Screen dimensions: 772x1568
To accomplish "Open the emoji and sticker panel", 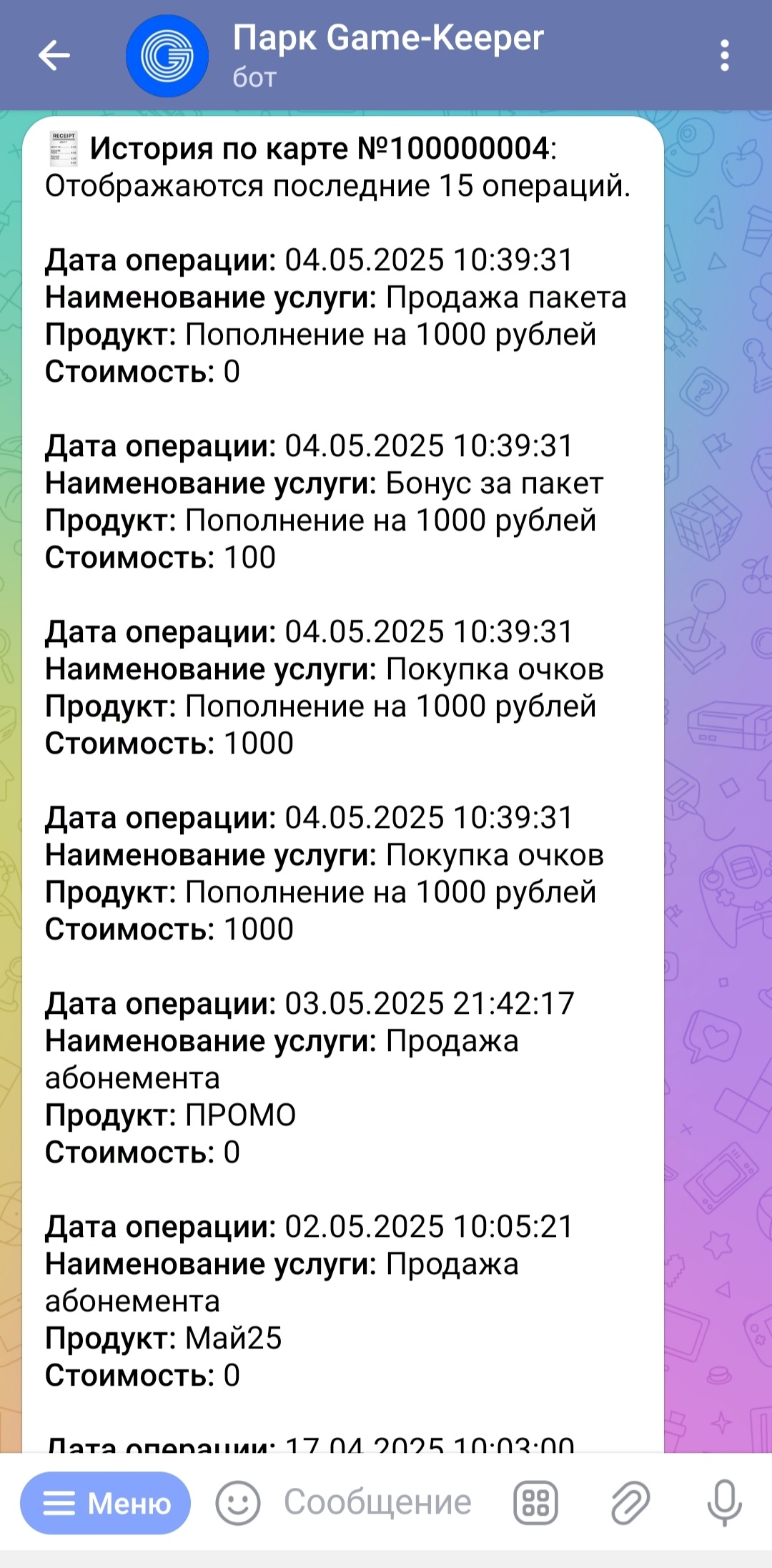I will 238,1504.
